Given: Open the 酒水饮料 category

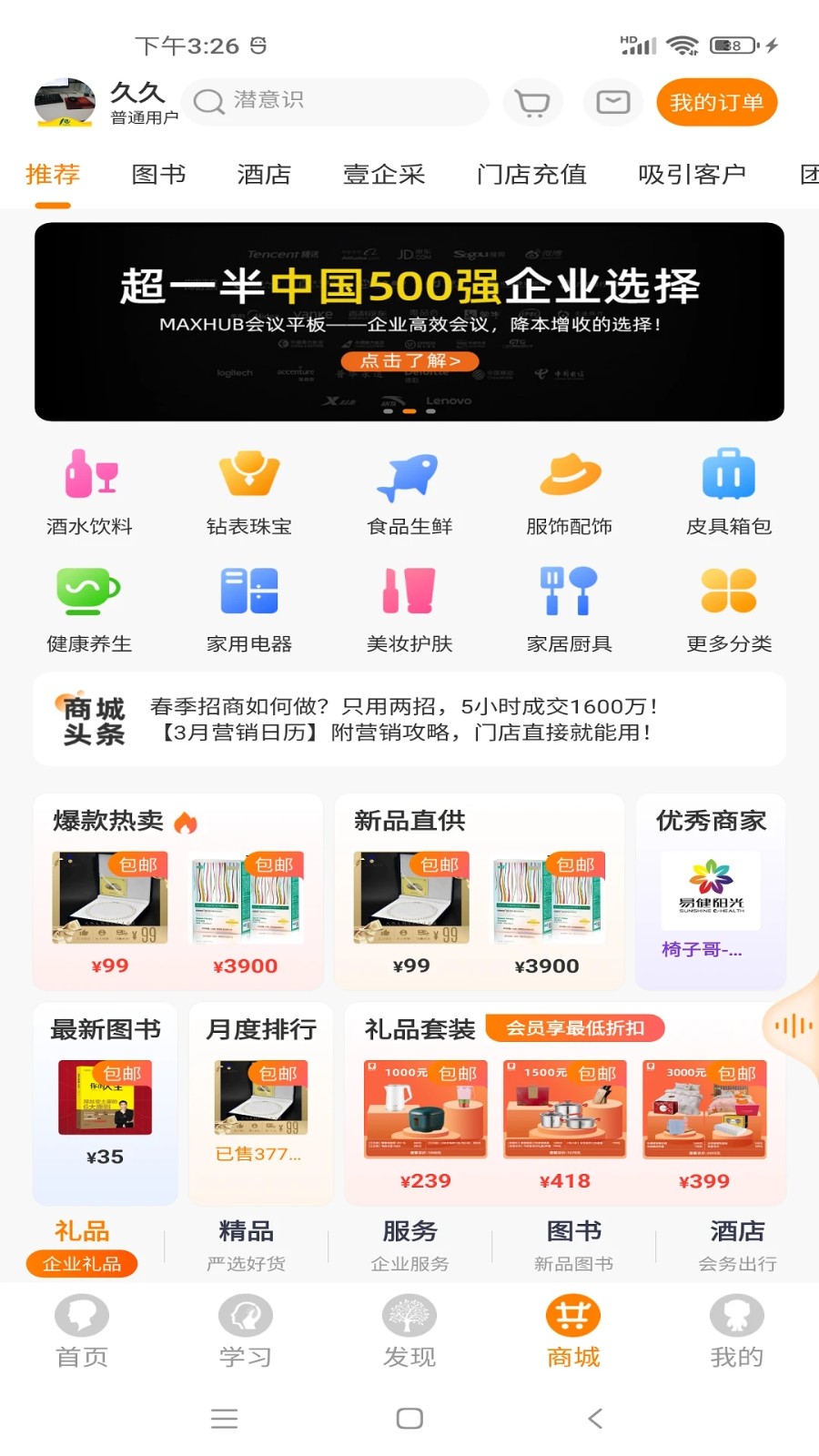Looking at the screenshot, I should [x=89, y=491].
